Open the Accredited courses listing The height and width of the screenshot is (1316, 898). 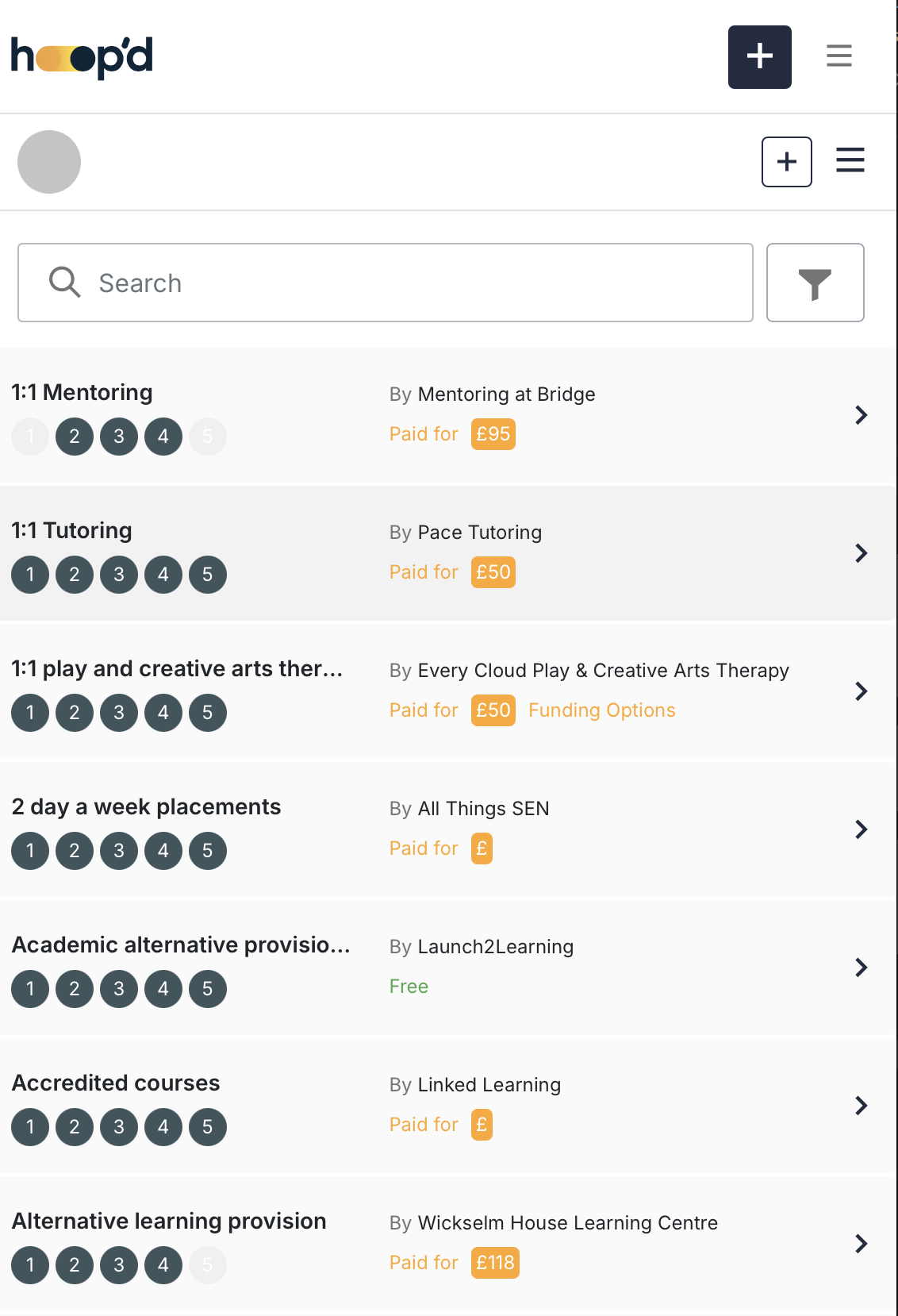(116, 1083)
